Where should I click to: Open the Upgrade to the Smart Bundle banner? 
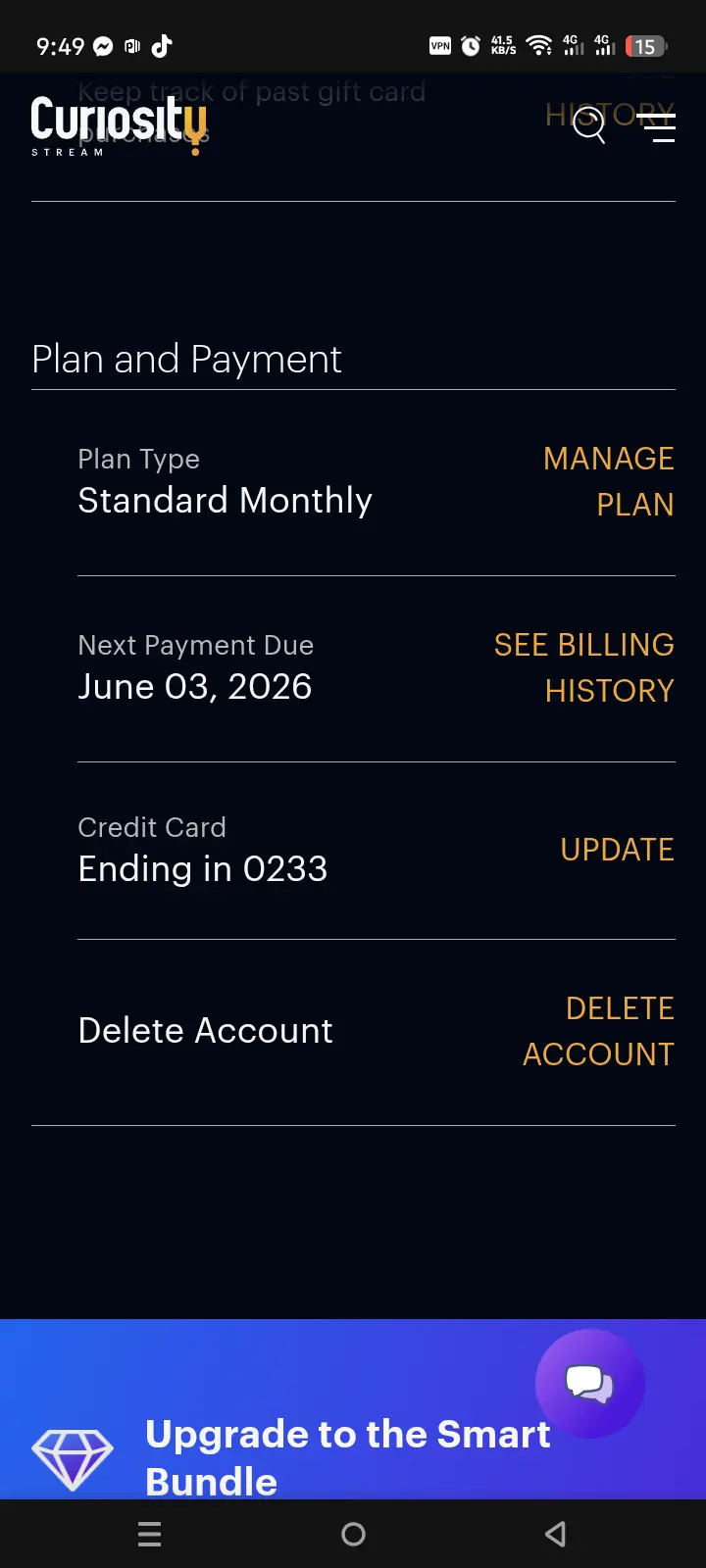353,1409
